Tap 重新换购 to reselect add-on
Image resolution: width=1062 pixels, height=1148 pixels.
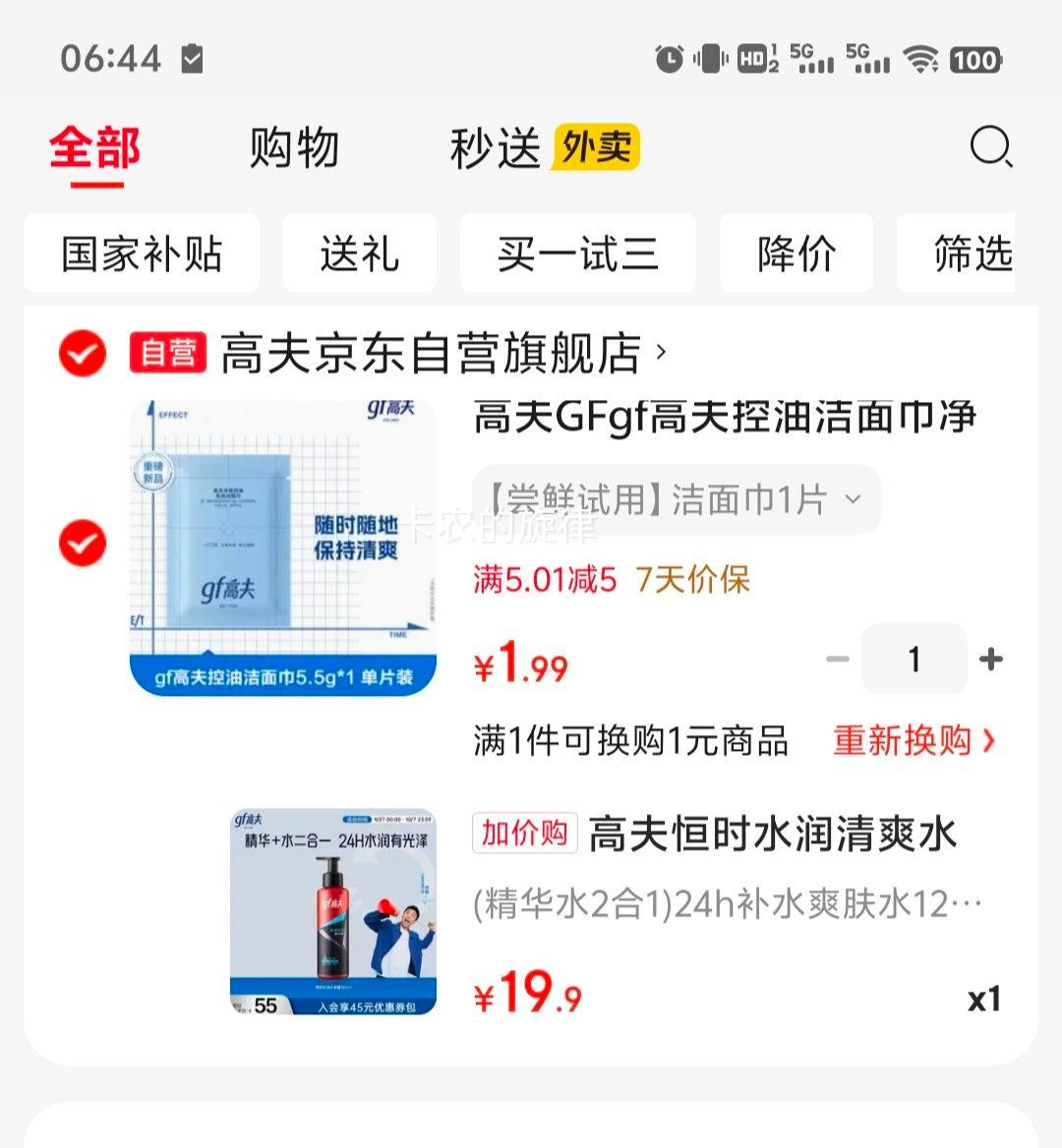914,740
